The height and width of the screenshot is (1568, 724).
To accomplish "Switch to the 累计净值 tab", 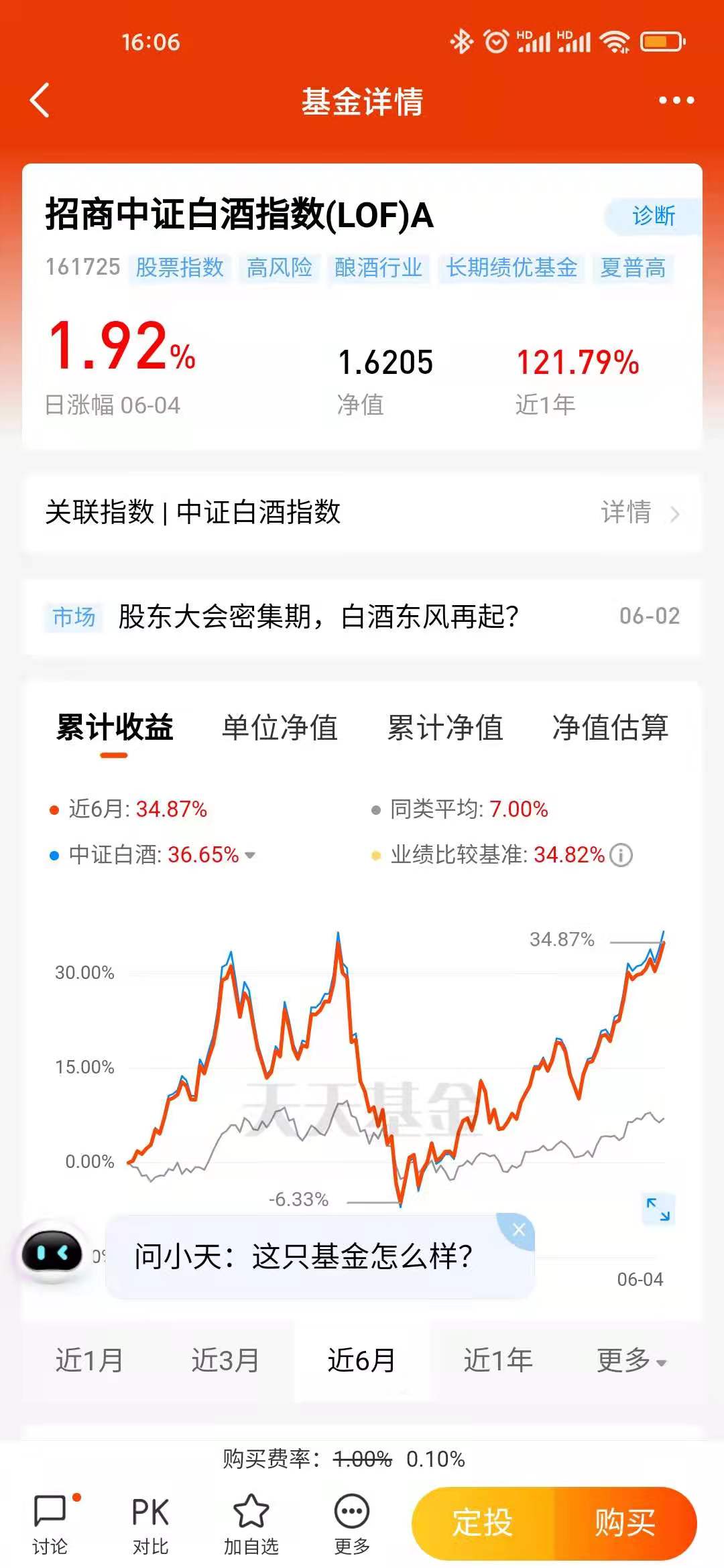I will click(445, 728).
